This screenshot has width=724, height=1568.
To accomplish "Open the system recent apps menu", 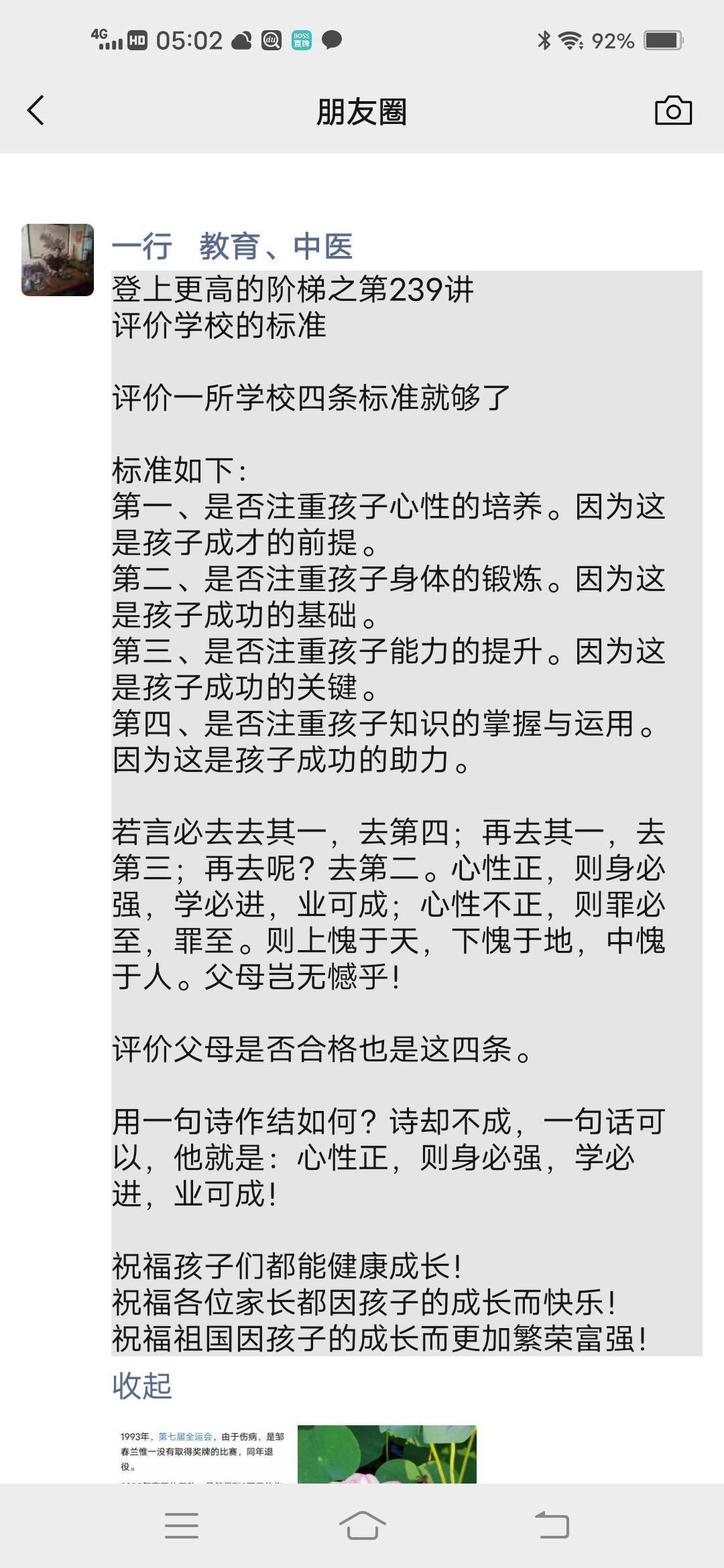I will 181,1526.
